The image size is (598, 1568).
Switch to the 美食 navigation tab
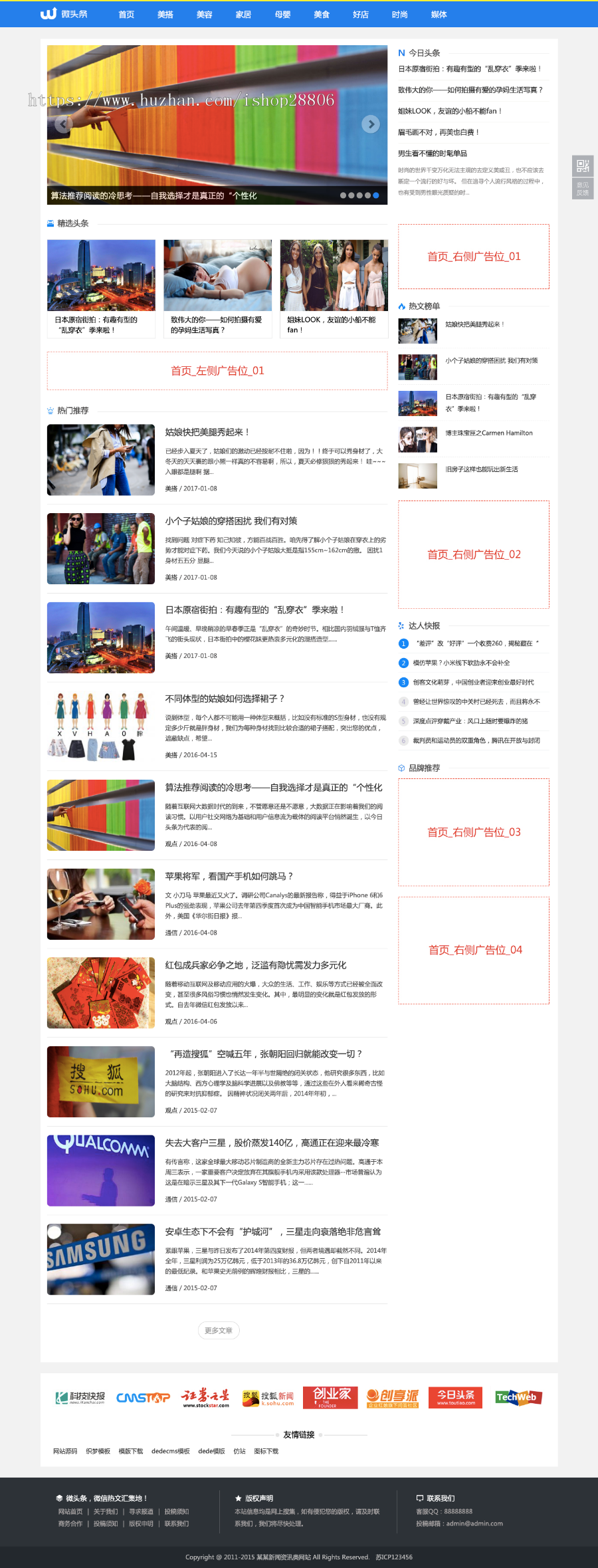pyautogui.click(x=322, y=15)
